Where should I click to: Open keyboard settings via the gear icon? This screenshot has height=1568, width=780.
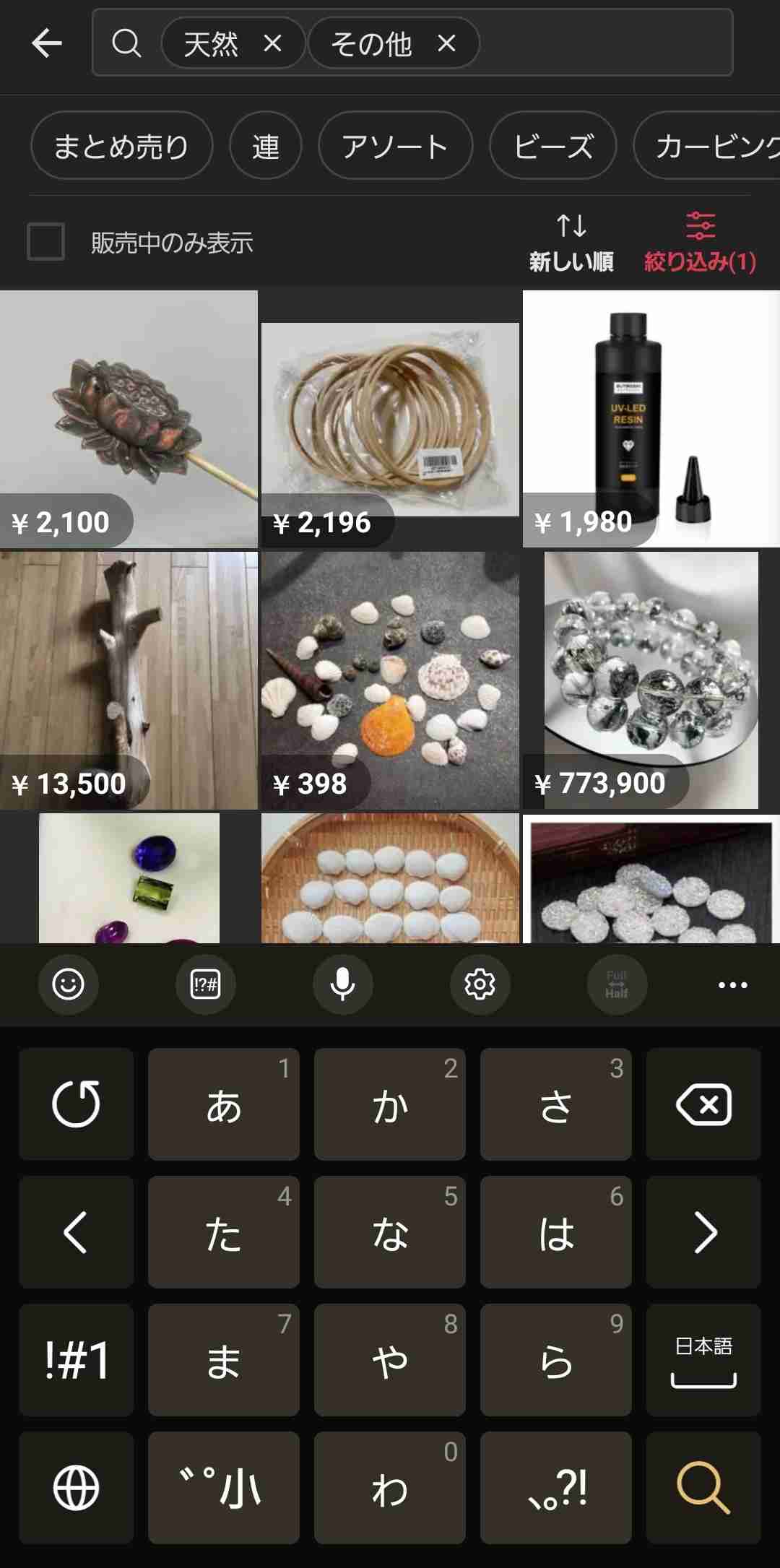[480, 983]
